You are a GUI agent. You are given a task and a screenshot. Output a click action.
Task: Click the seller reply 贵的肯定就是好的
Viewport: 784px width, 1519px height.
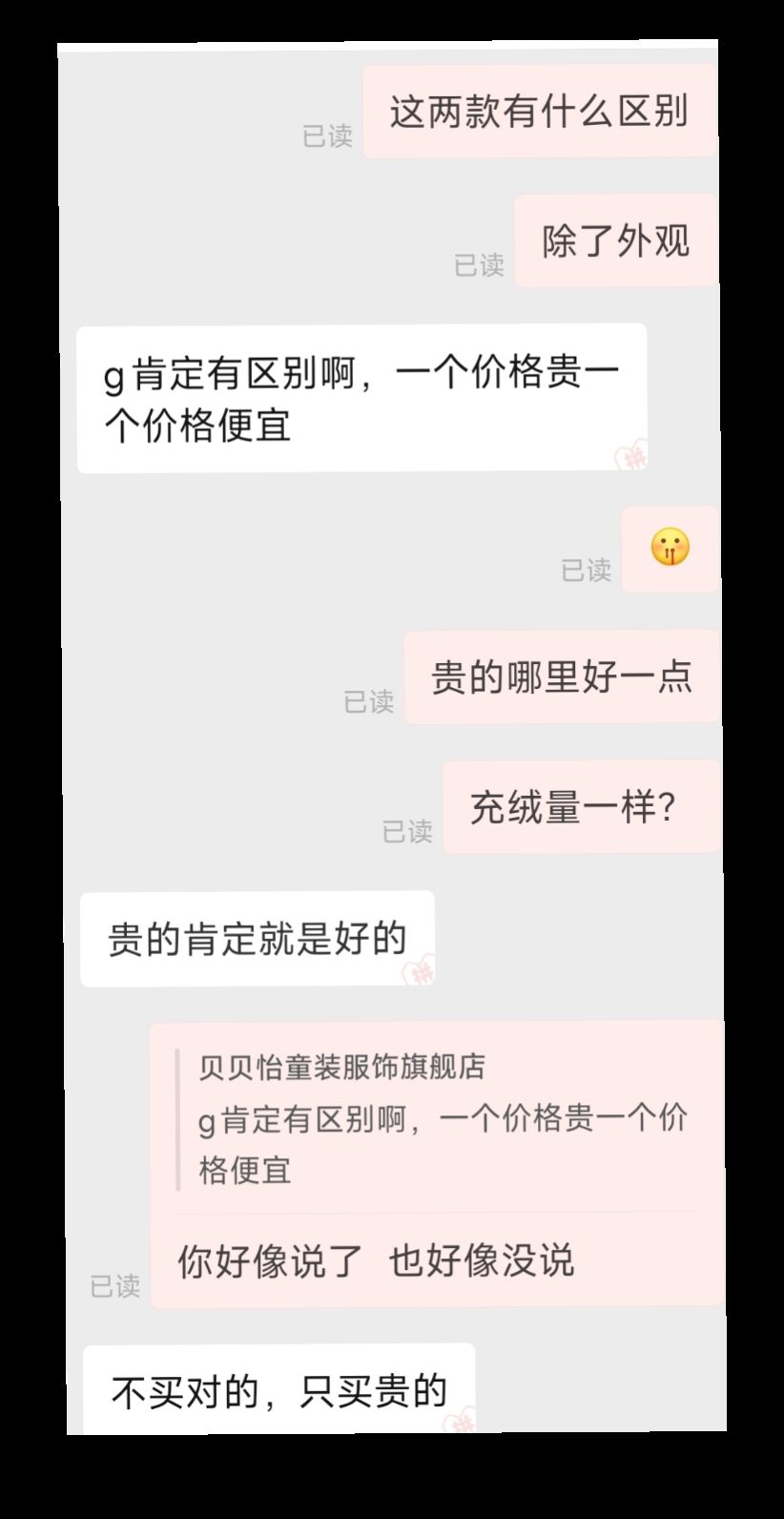(258, 937)
